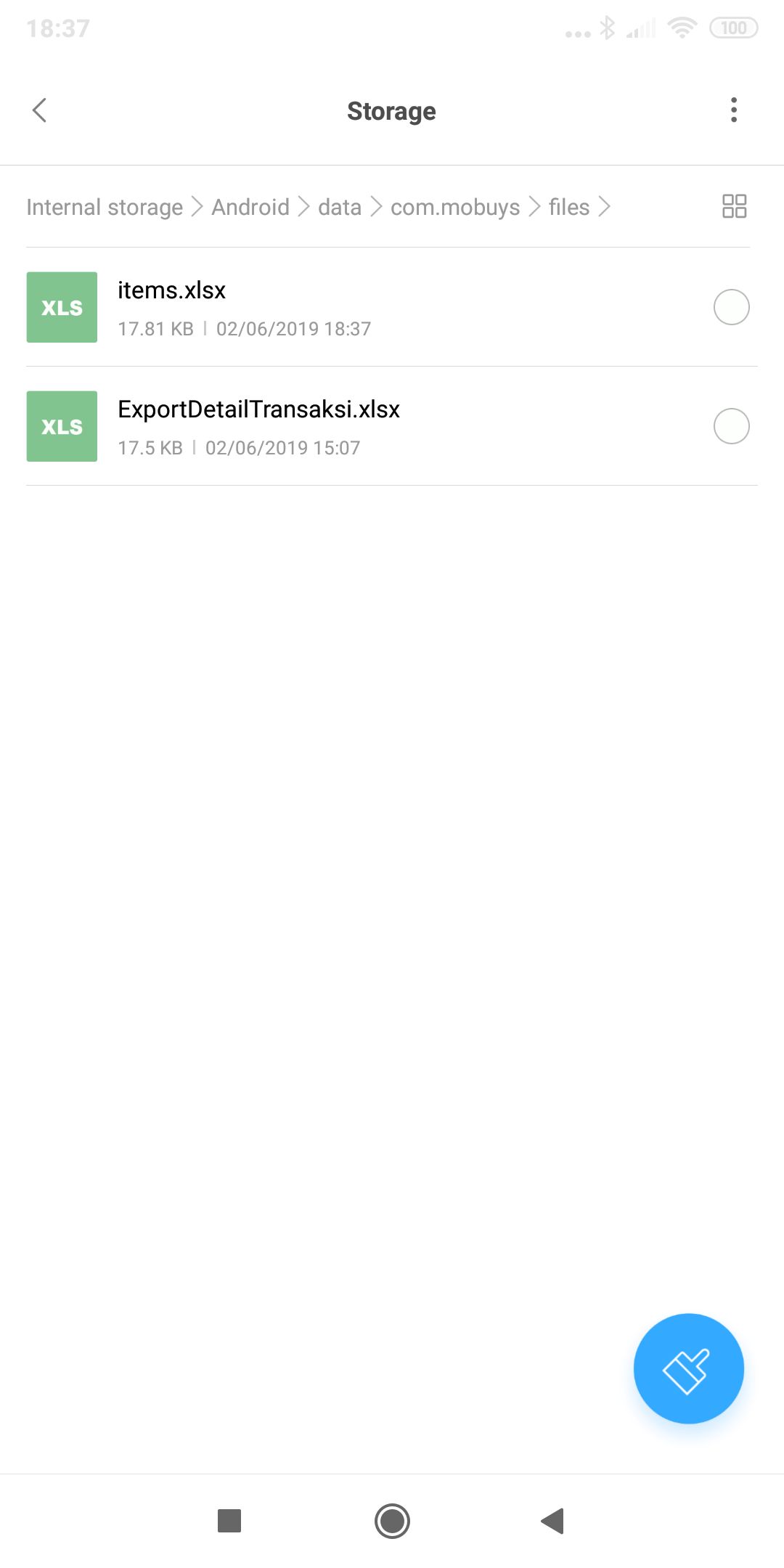Open recent apps from navigation bar
Image resolution: width=784 pixels, height=1568 pixels.
pos(229,1521)
